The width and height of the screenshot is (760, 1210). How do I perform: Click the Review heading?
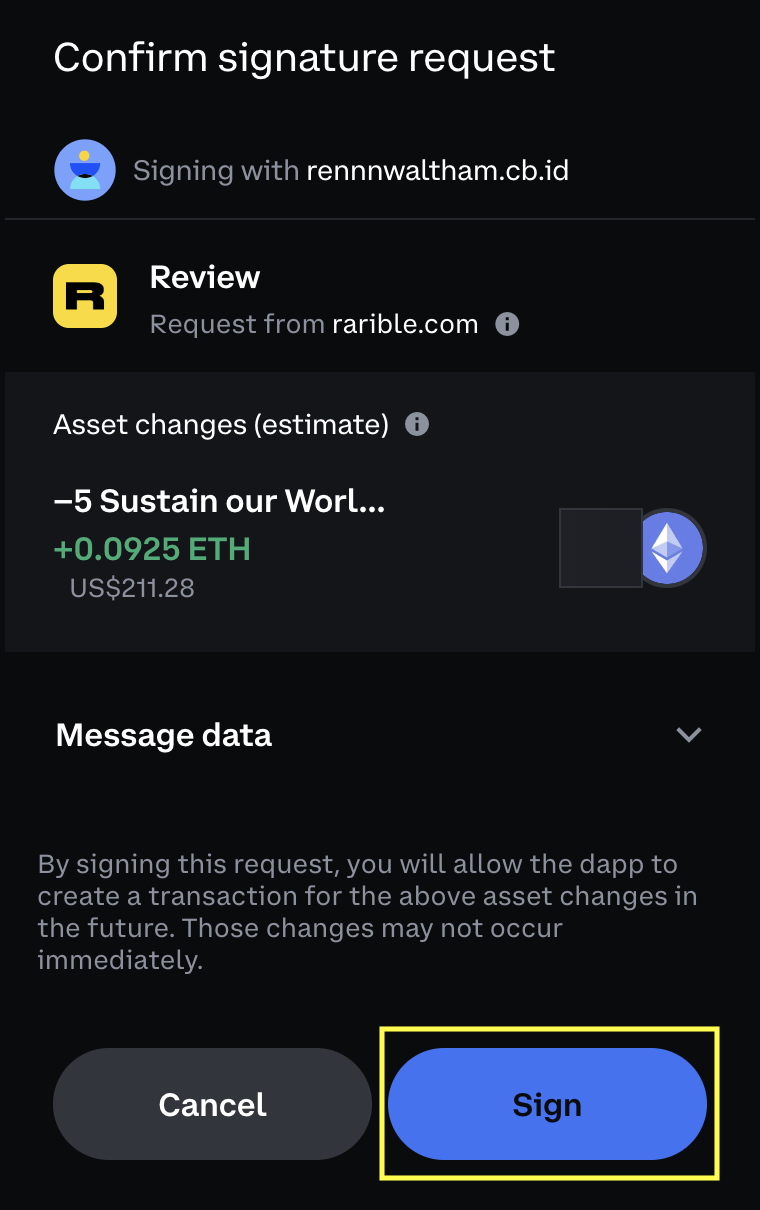click(204, 277)
